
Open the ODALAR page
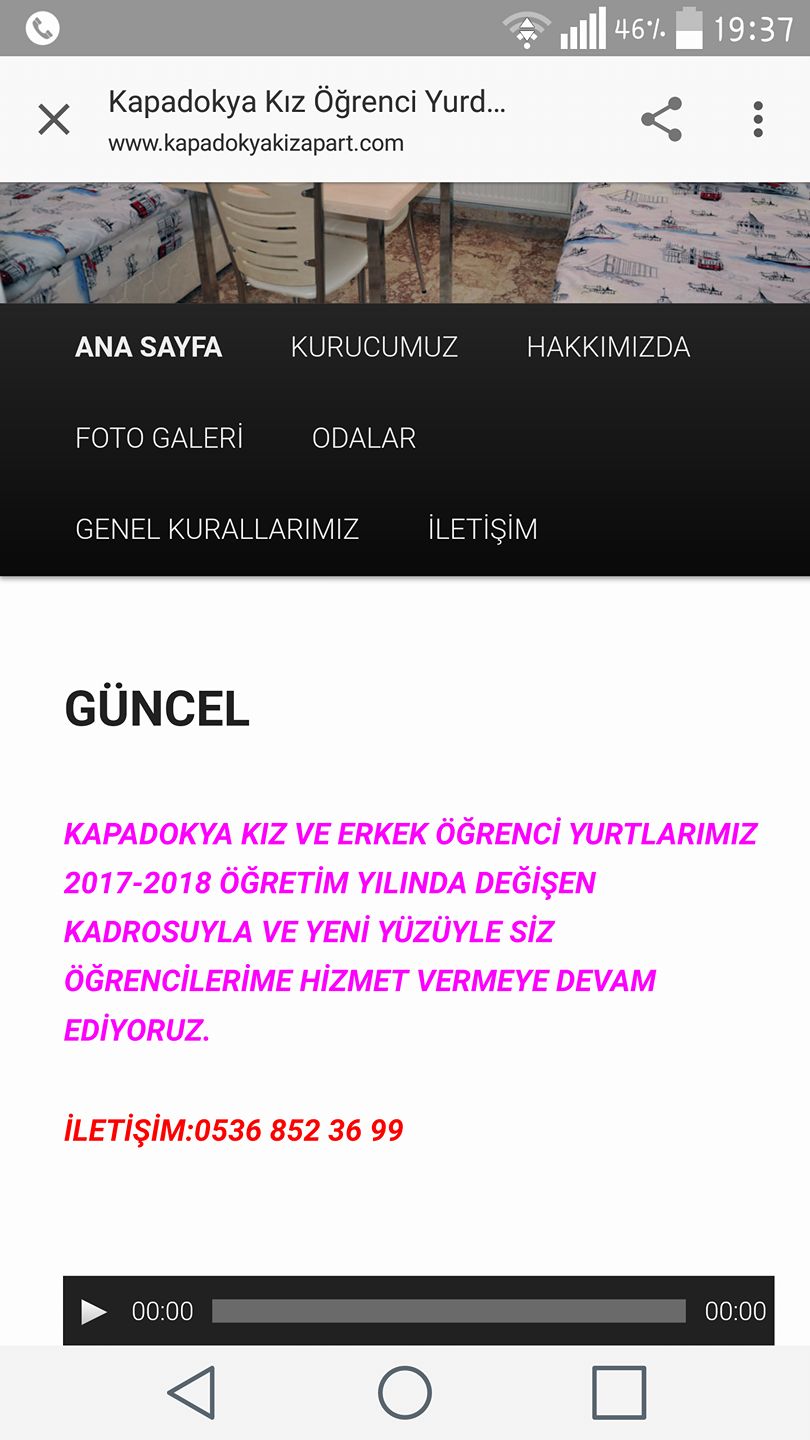364,438
